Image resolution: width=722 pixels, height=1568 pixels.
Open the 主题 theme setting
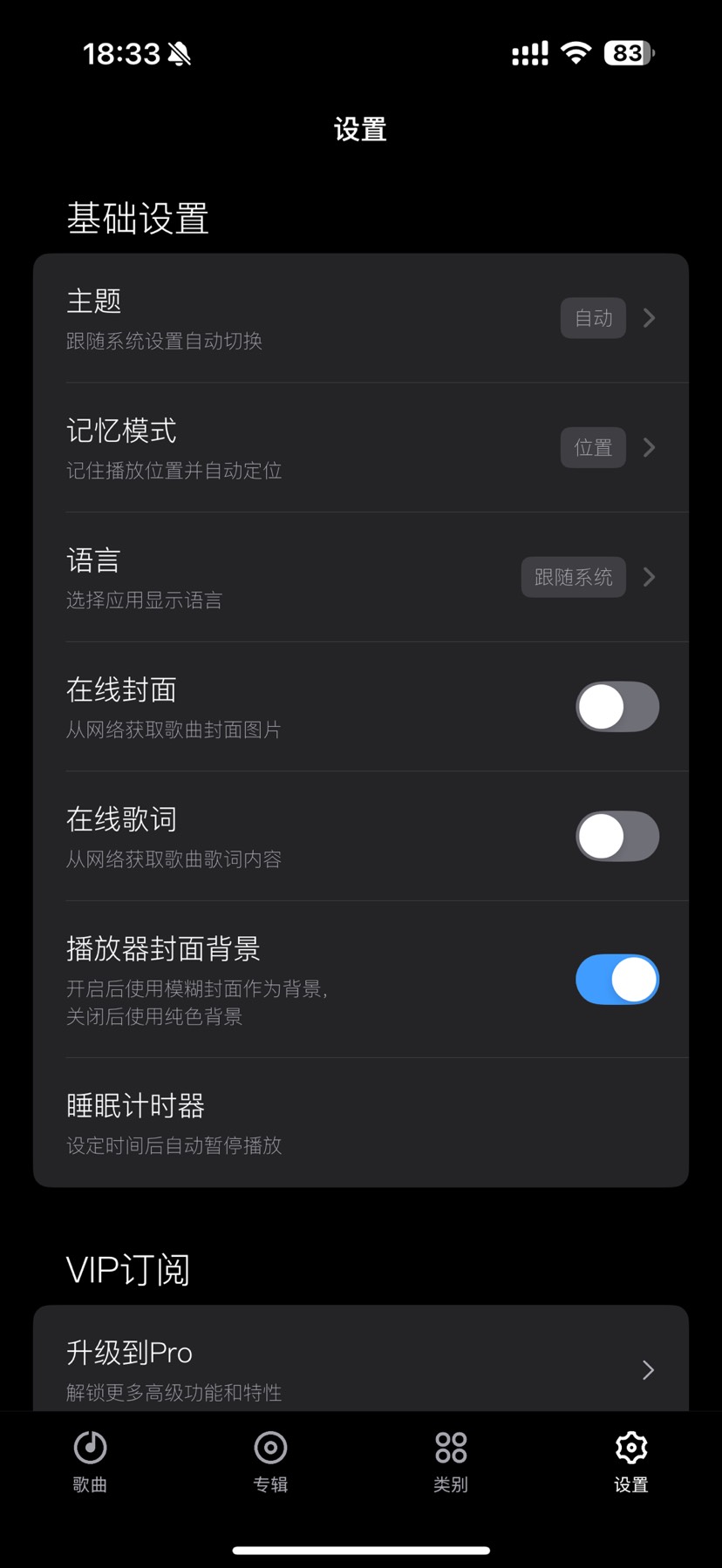tap(360, 318)
